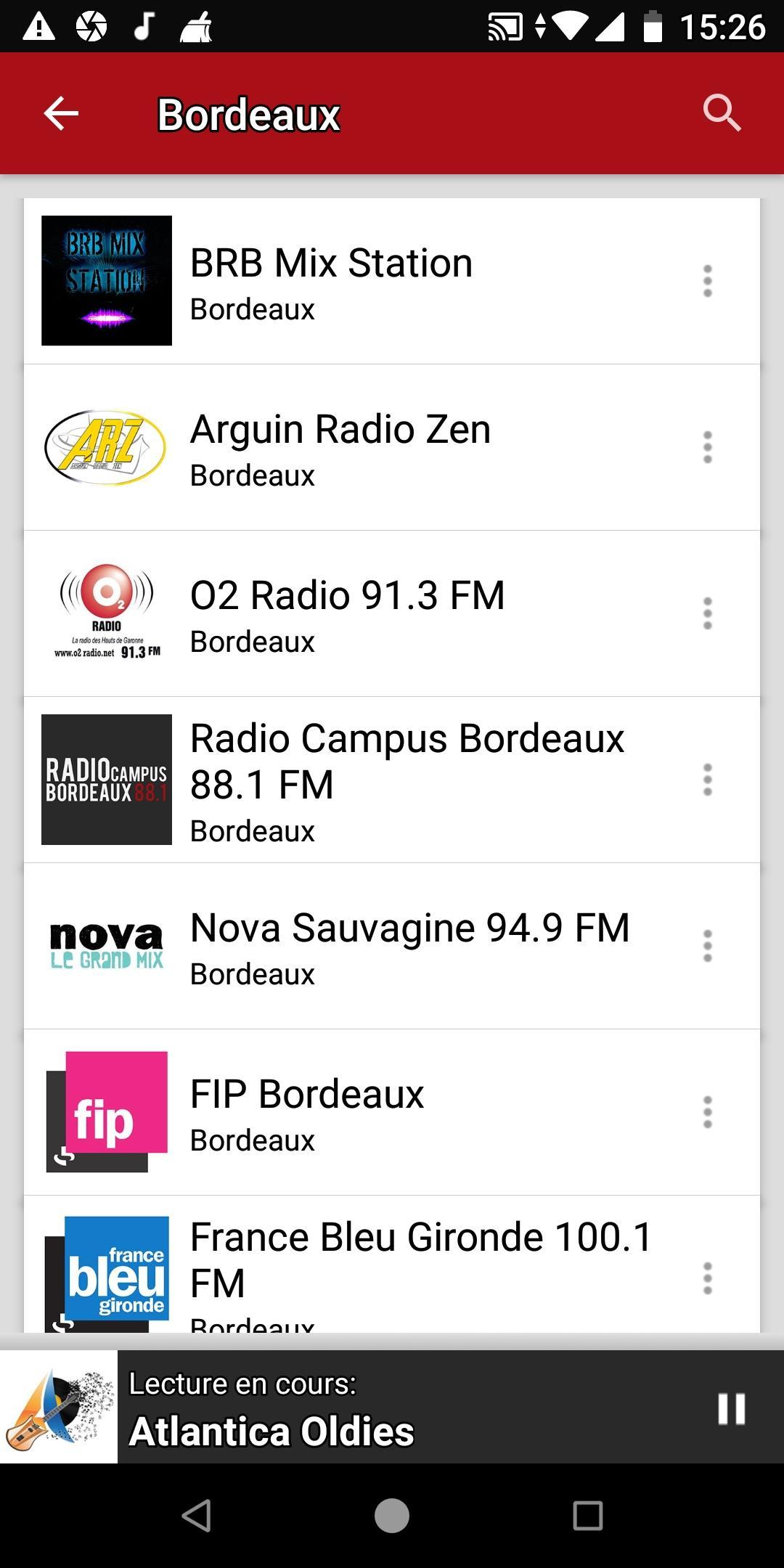Show more options for O2 Radio 91.3 FM
This screenshot has width=784, height=1568.
(x=708, y=613)
